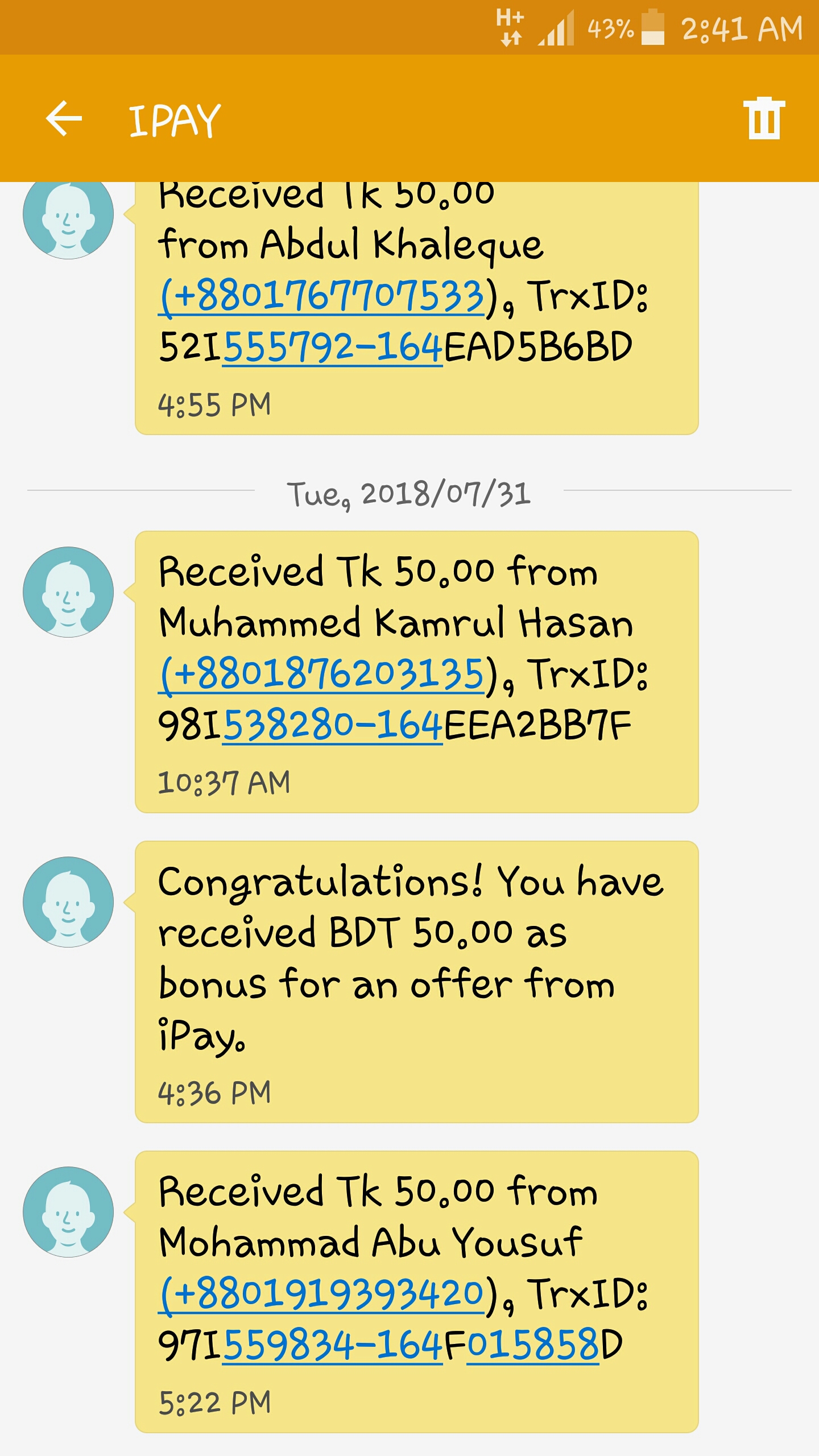This screenshot has height=1456, width=819.
Task: Tap linked number 555792-164 in first message
Action: [333, 347]
